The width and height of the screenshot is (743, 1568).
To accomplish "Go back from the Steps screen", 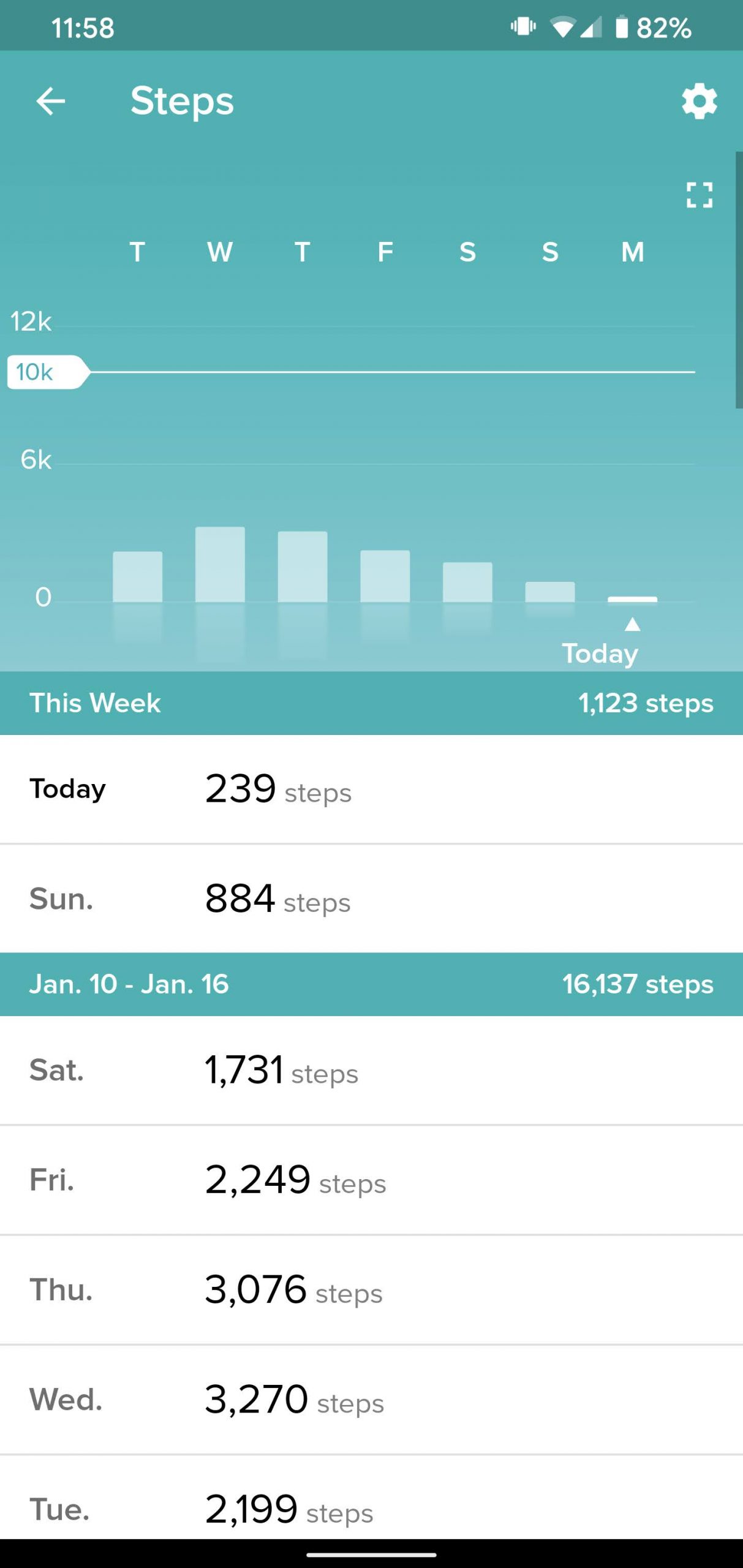I will click(x=50, y=101).
